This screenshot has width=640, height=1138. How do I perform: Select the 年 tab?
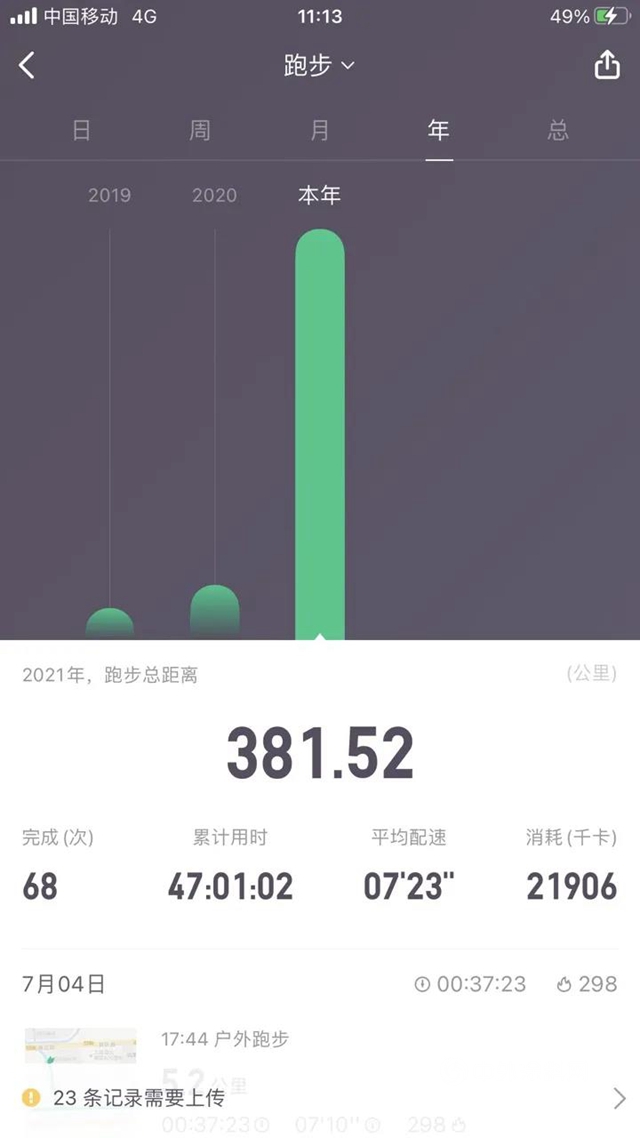click(x=438, y=130)
